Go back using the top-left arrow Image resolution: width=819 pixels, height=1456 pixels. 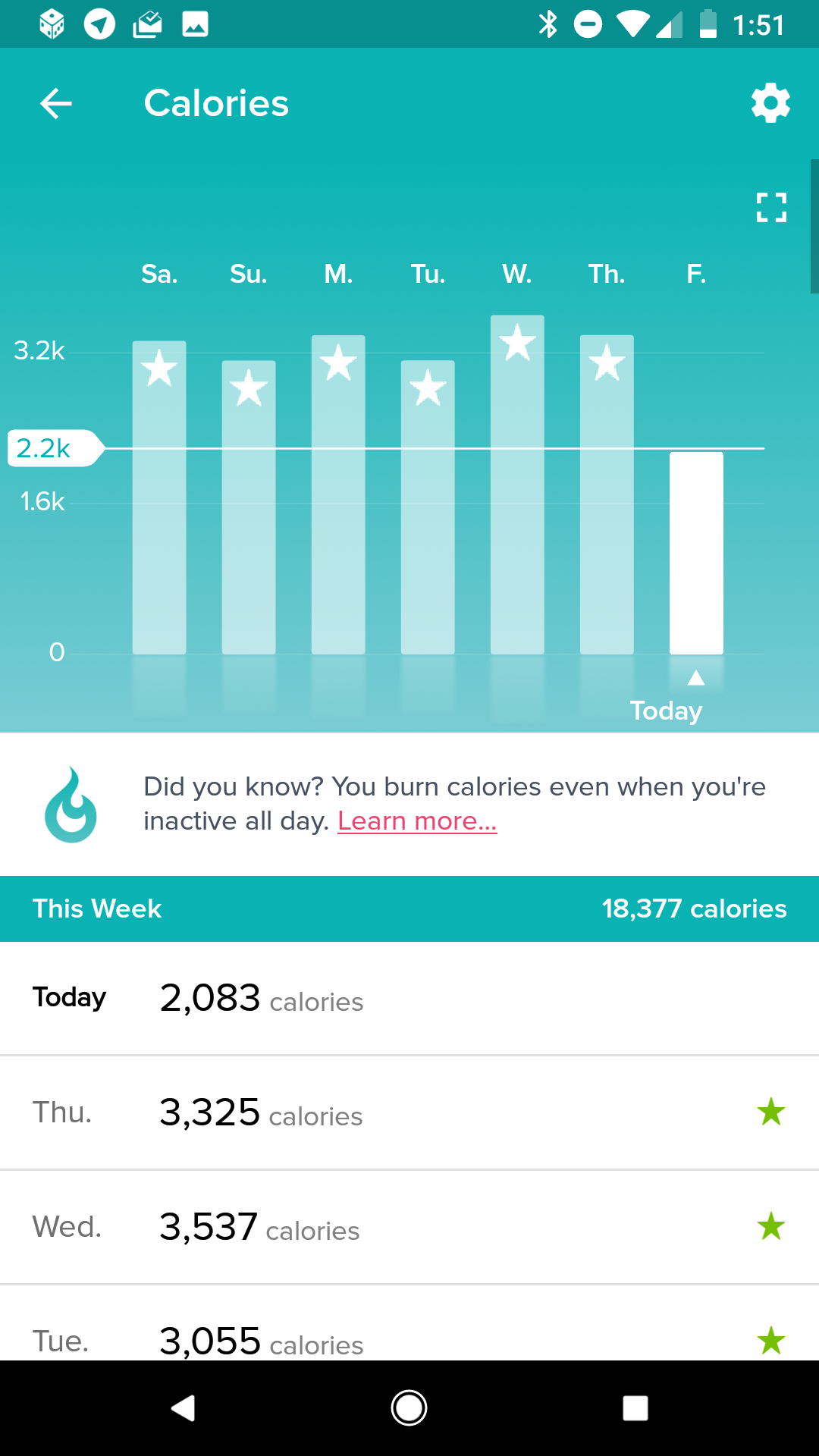56,103
